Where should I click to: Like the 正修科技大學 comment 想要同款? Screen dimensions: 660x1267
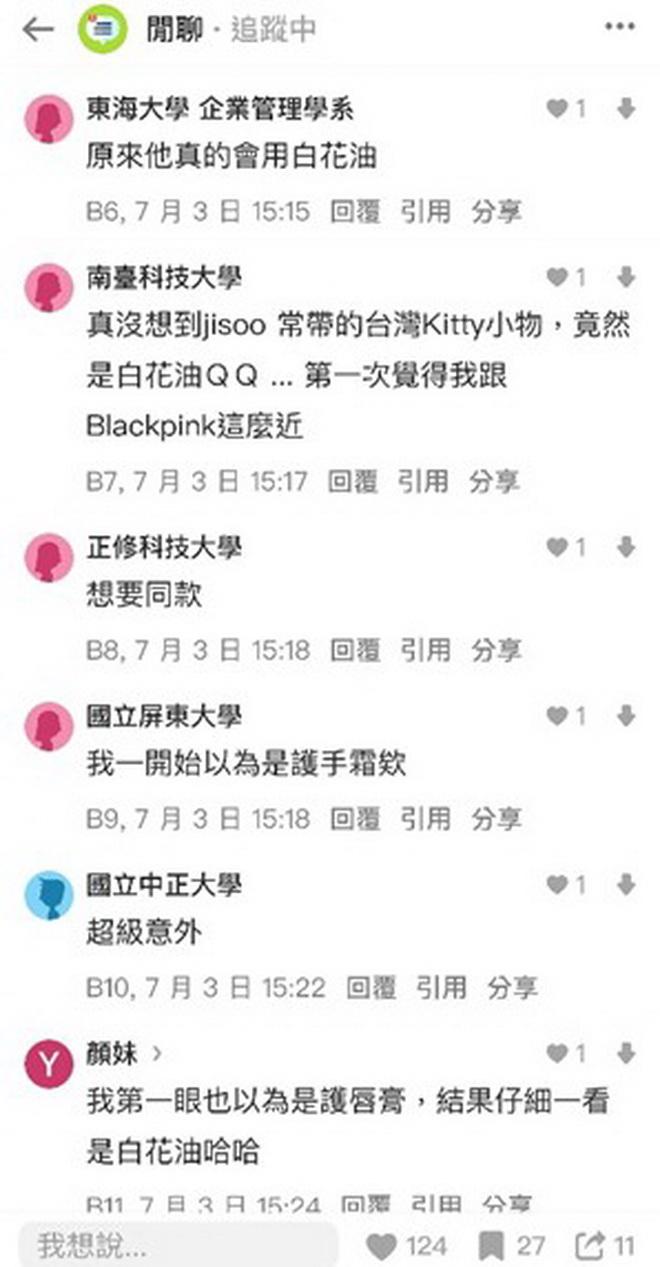(558, 547)
